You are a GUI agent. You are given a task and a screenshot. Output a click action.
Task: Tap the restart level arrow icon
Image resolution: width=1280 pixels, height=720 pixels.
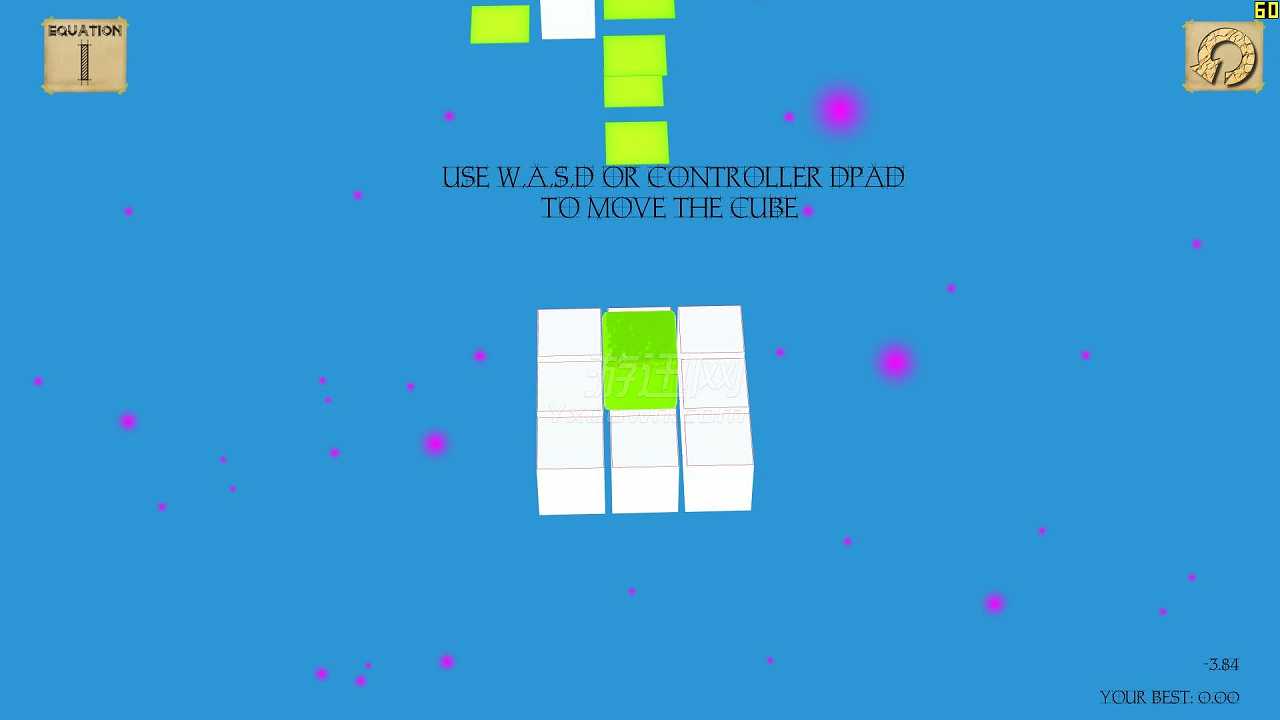click(1224, 57)
